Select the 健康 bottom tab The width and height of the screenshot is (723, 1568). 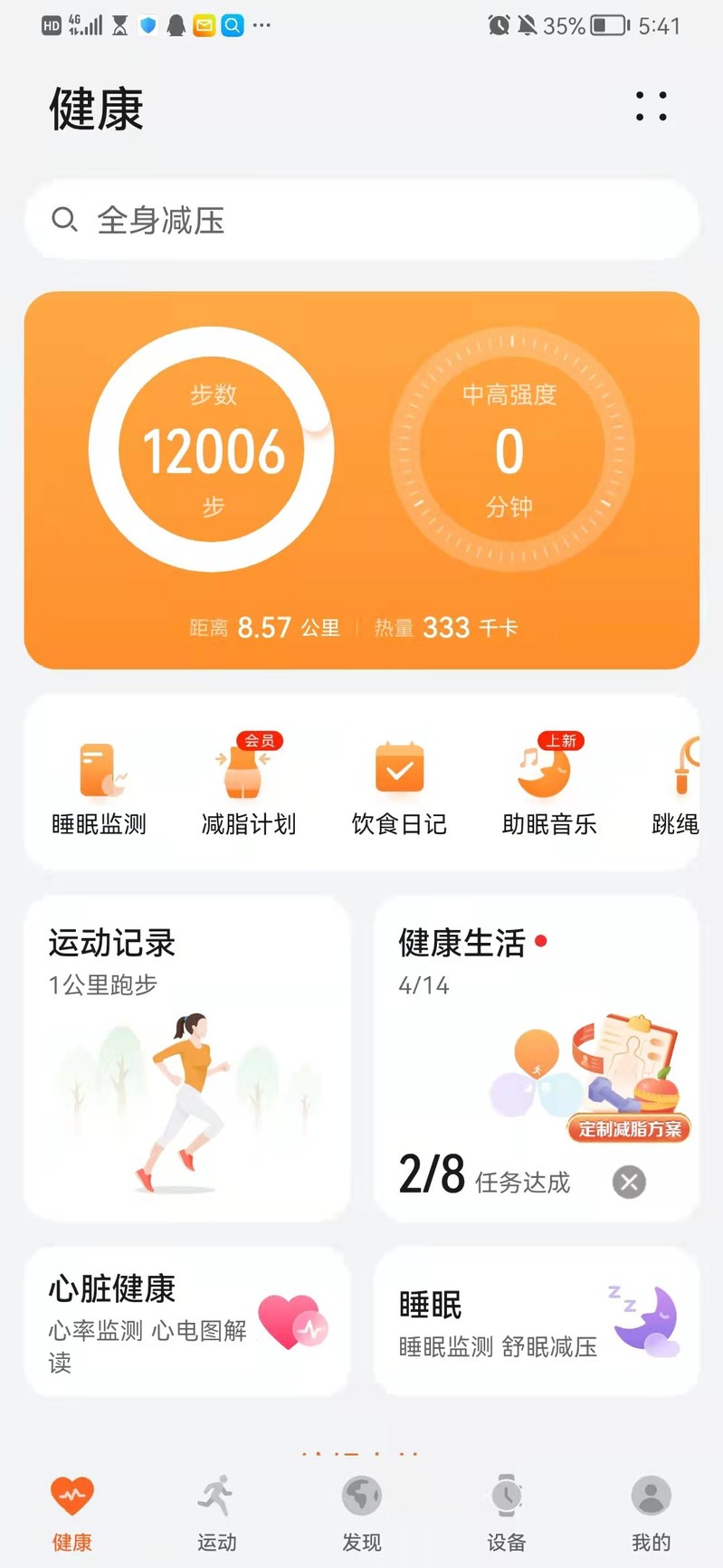click(72, 1509)
